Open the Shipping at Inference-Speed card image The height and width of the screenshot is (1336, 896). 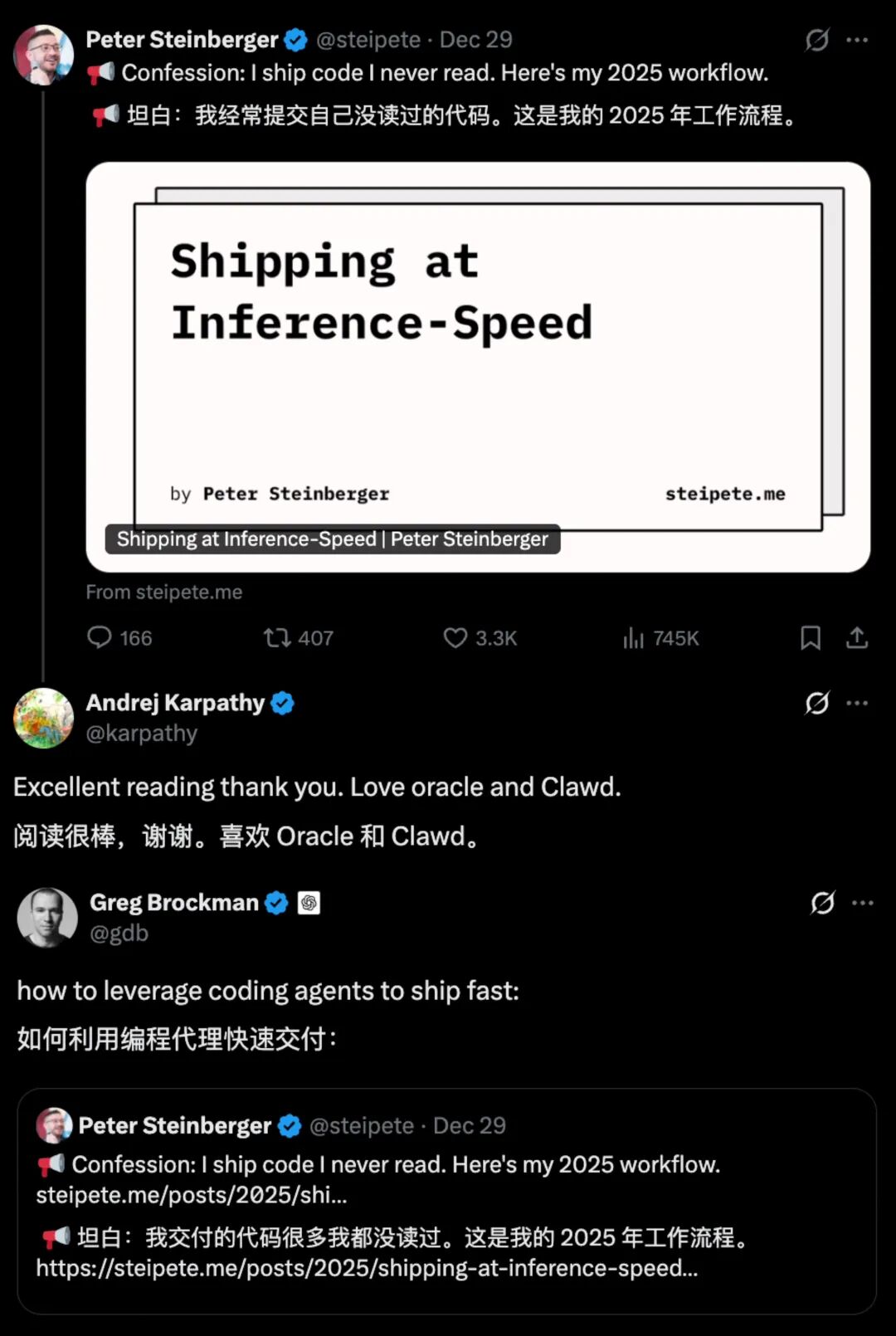click(480, 365)
